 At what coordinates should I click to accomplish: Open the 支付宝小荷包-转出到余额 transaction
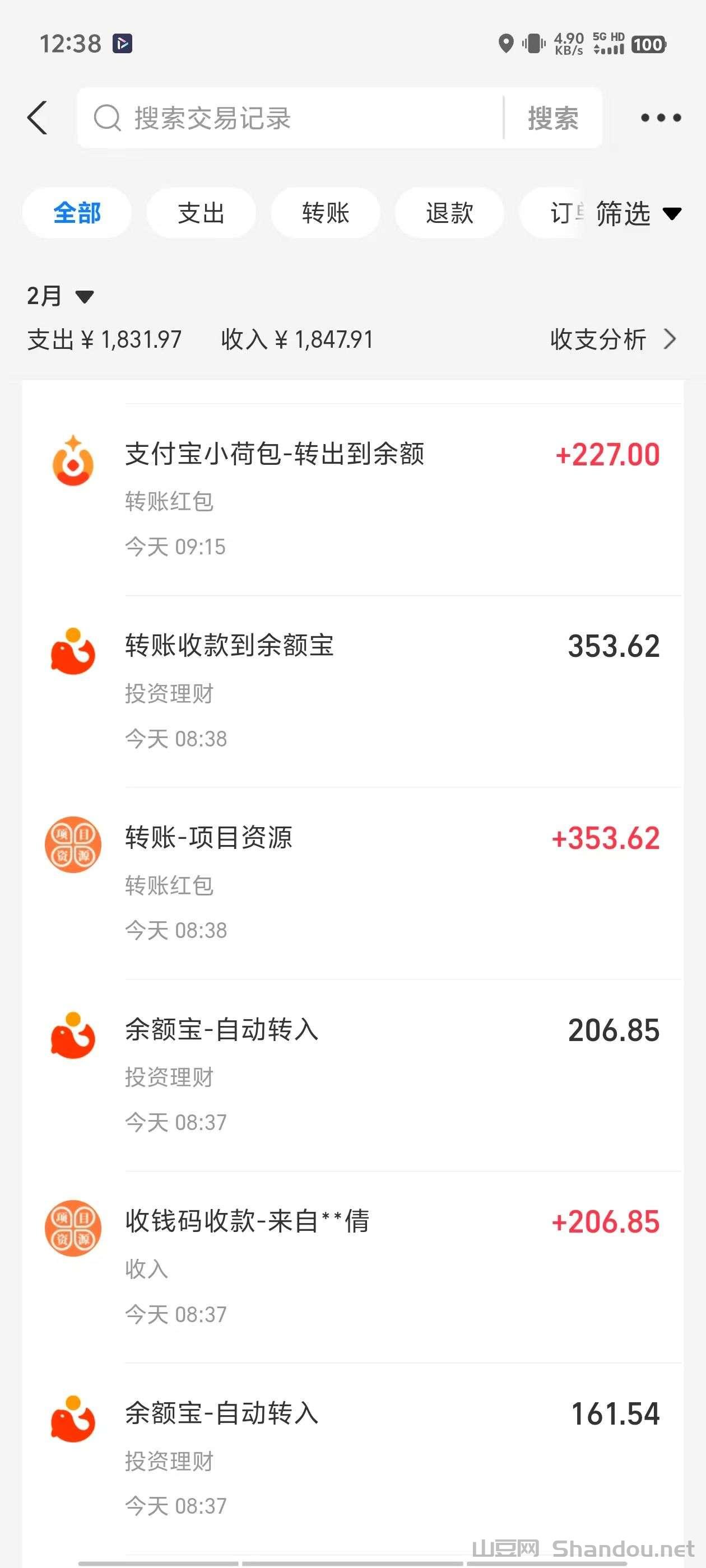point(354,499)
